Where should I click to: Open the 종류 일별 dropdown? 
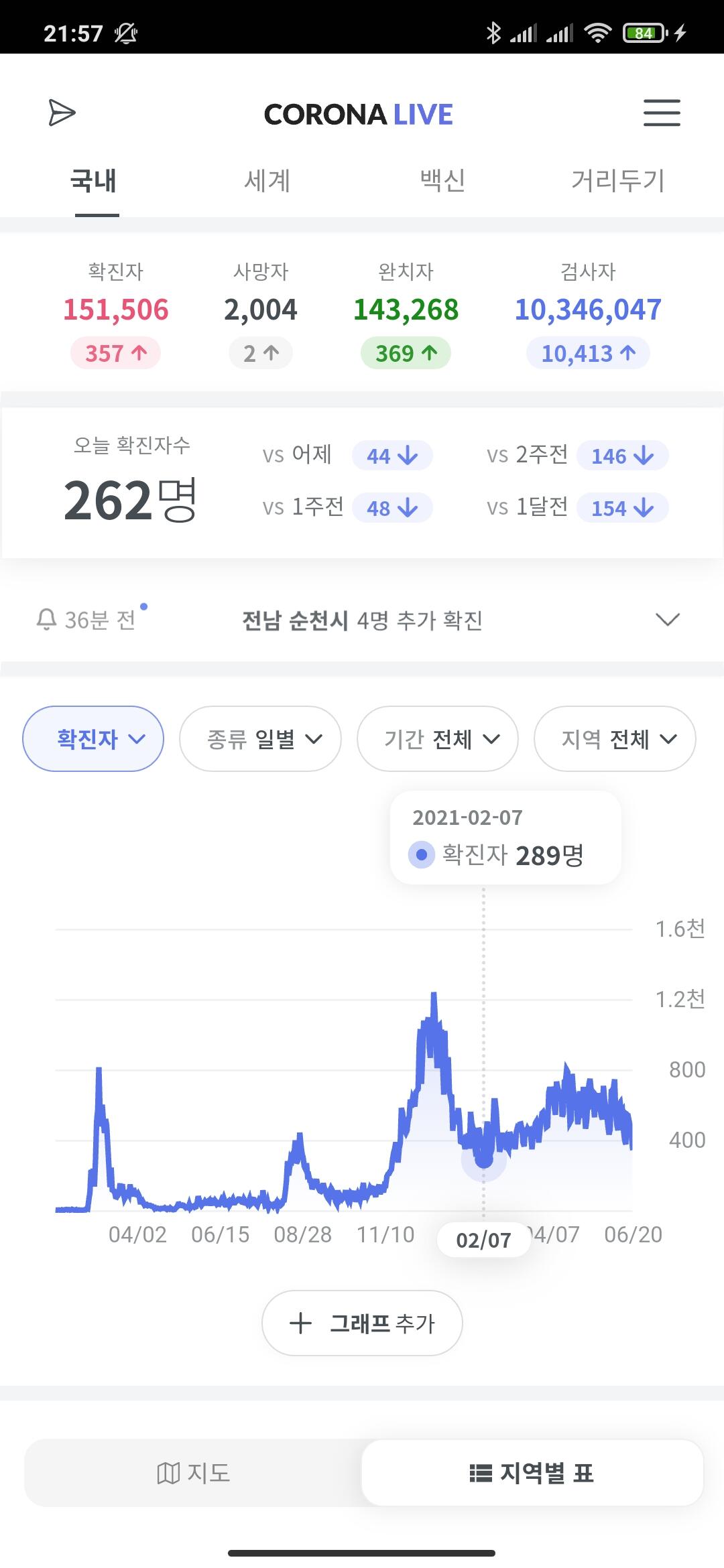260,738
